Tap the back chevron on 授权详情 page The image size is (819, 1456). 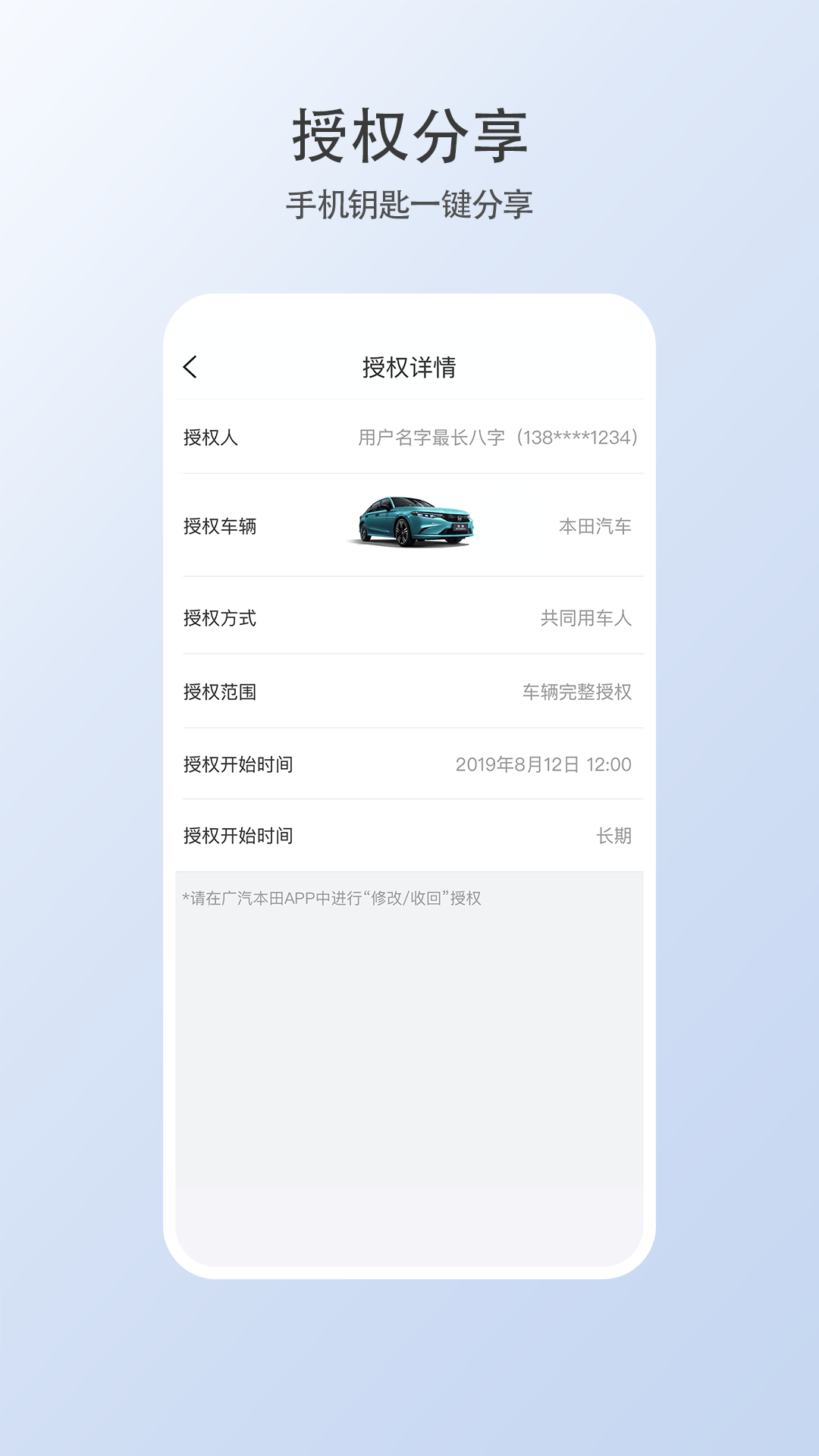191,367
